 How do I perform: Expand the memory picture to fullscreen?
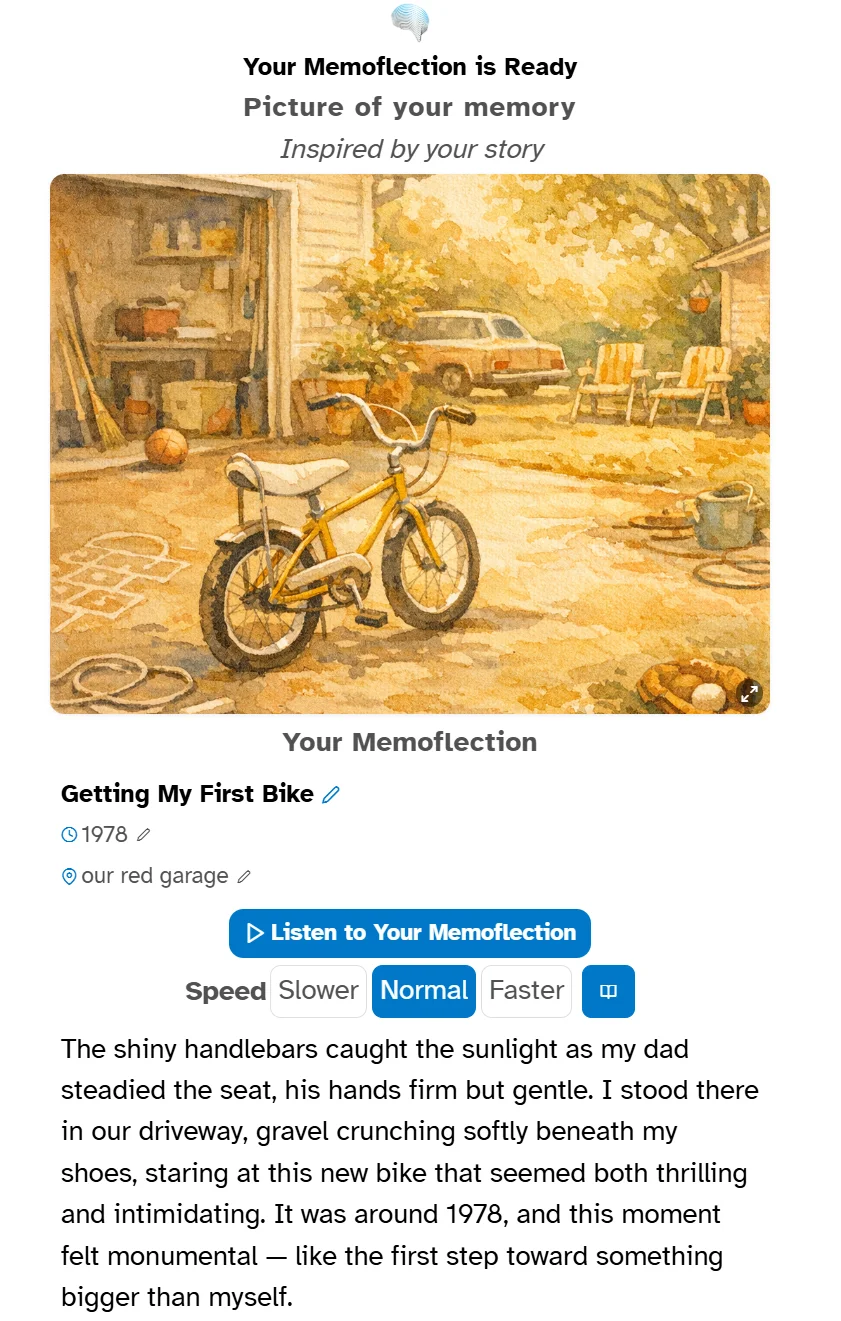(750, 693)
